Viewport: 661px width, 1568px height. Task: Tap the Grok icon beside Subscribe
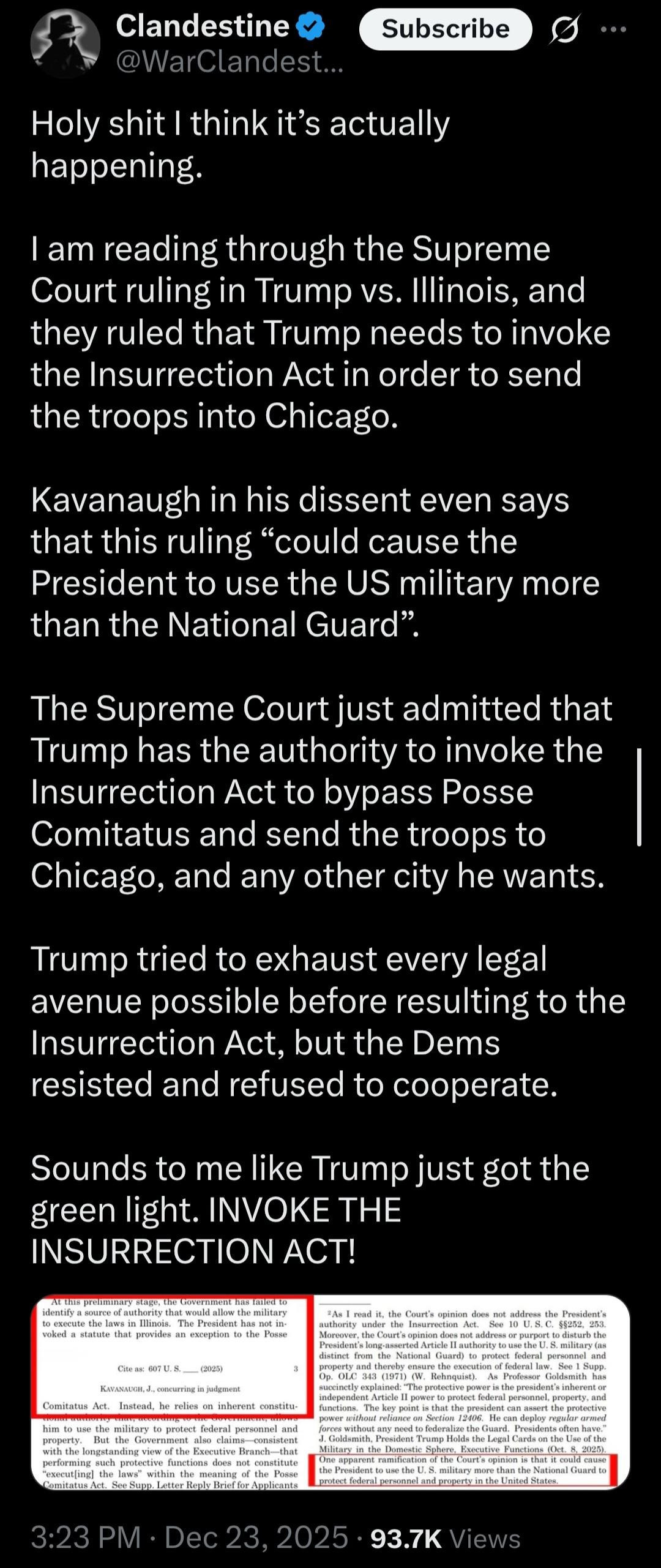coord(564,30)
